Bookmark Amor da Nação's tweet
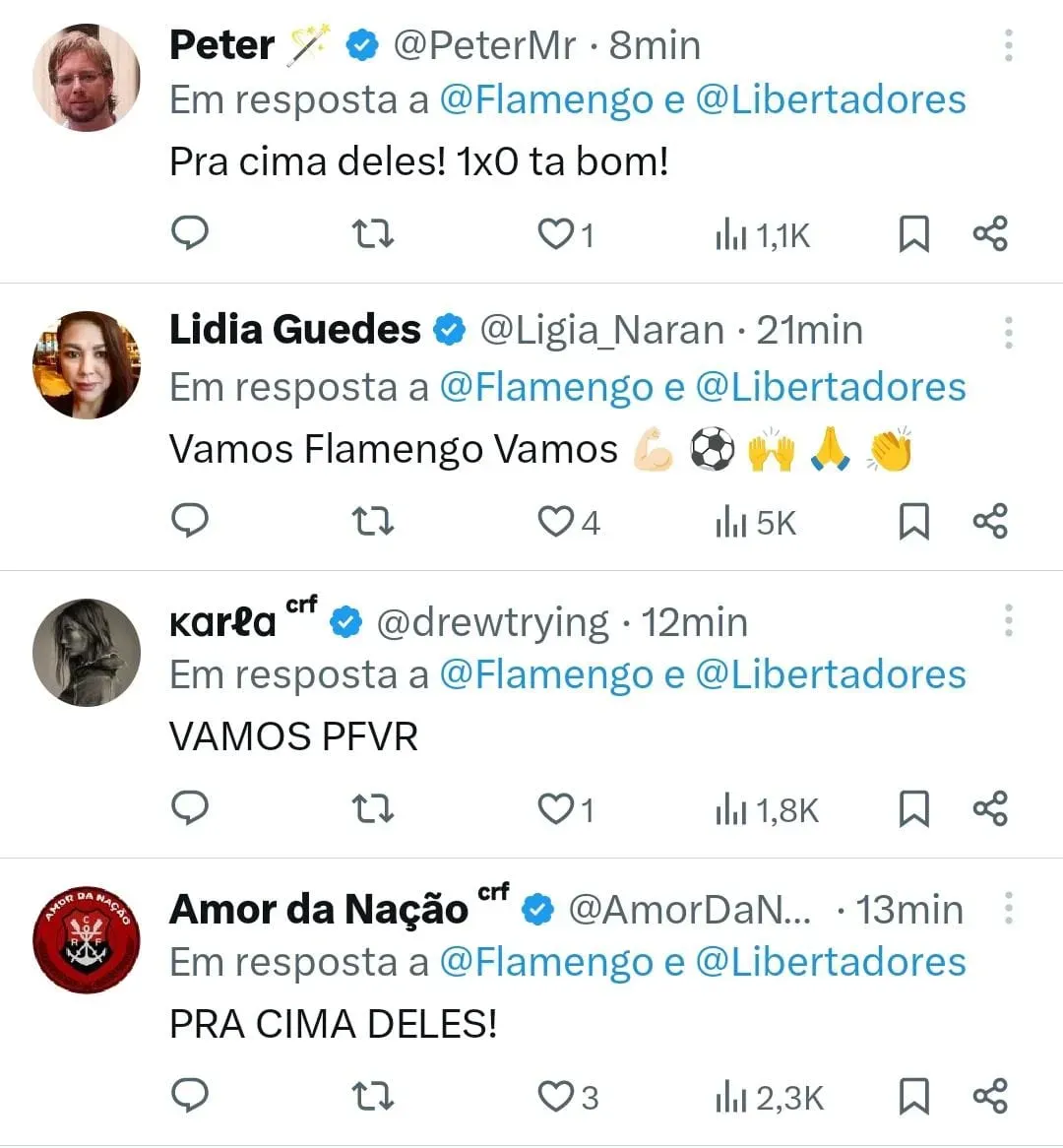 tap(913, 1096)
